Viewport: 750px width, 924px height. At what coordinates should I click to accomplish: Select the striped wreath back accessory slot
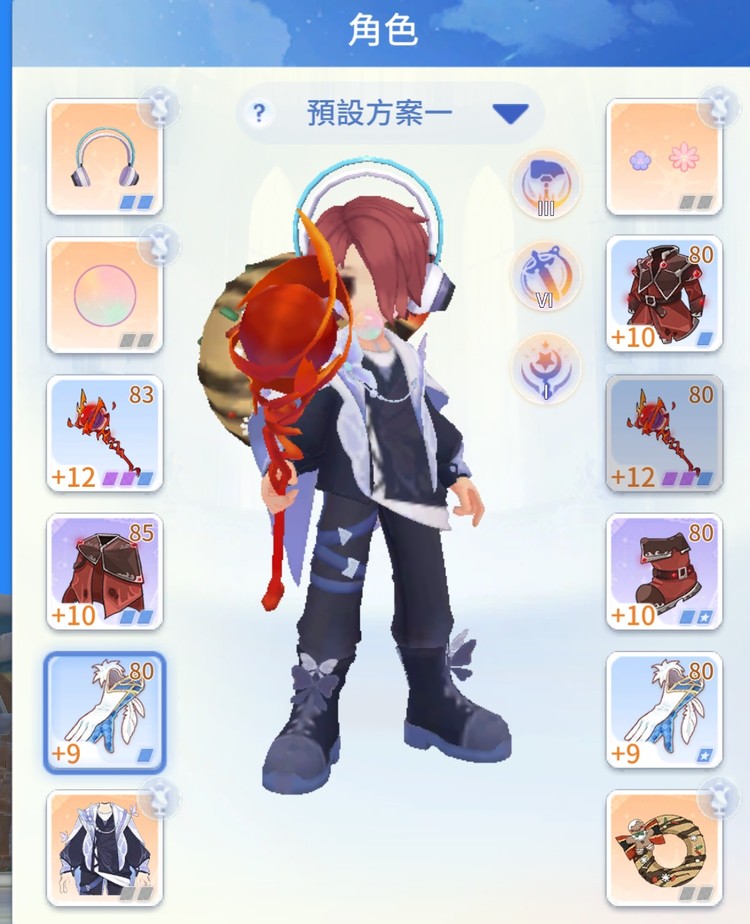(664, 848)
